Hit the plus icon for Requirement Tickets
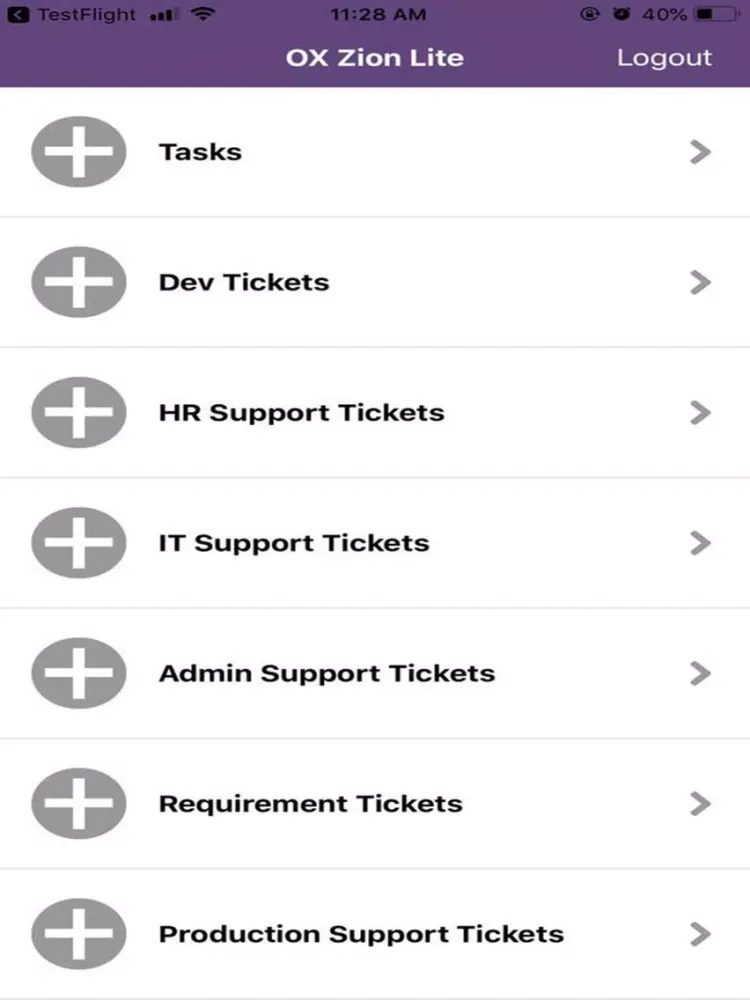The height and width of the screenshot is (1000, 750). (x=79, y=804)
